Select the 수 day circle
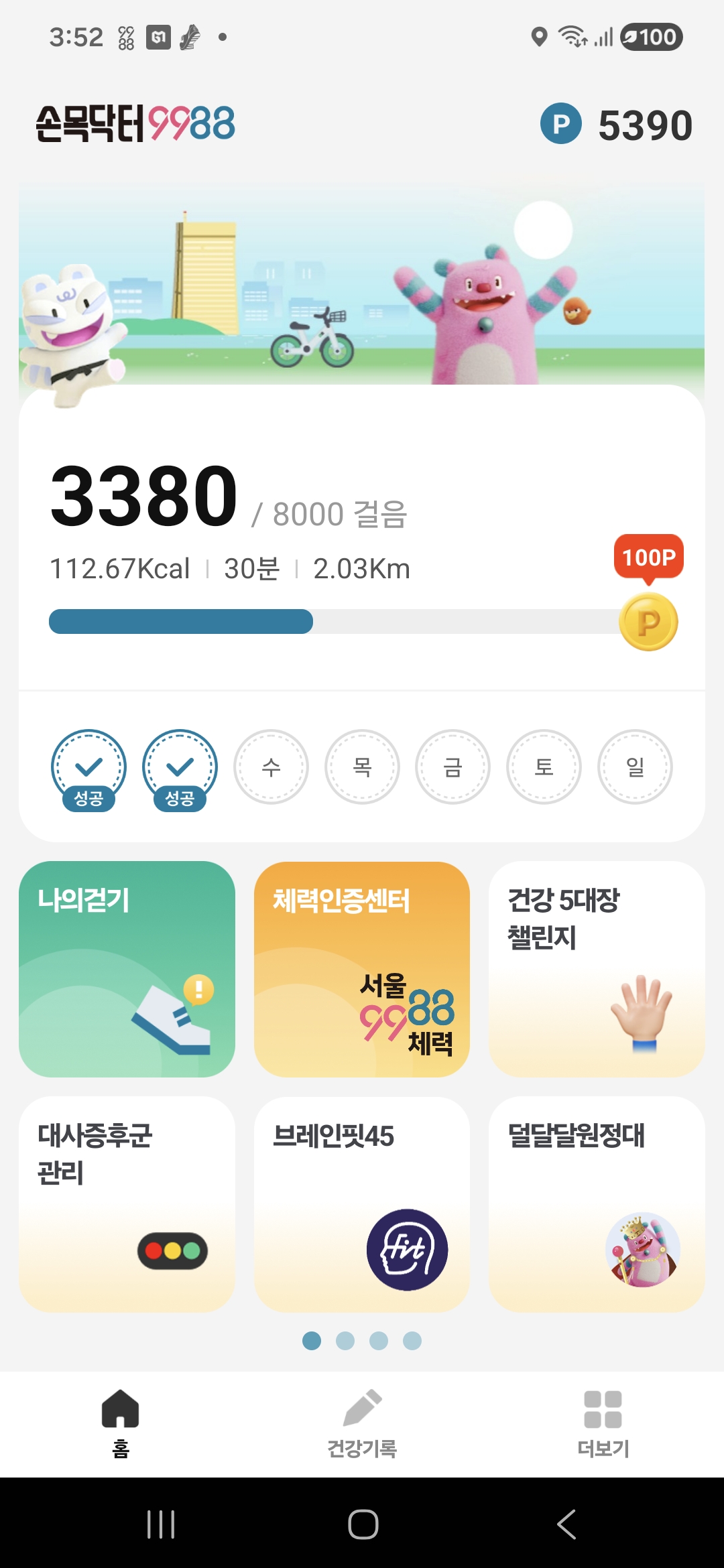 271,767
